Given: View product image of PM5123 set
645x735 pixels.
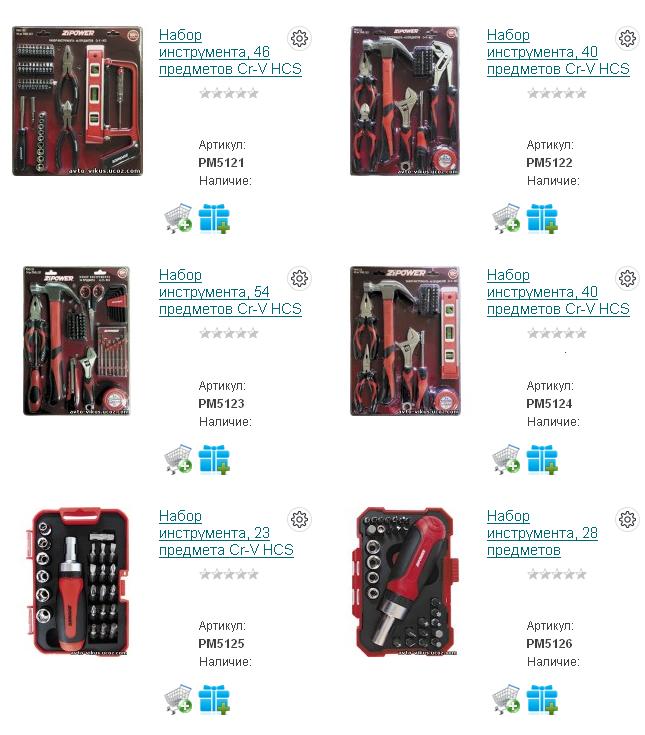Looking at the screenshot, I should (76, 340).
